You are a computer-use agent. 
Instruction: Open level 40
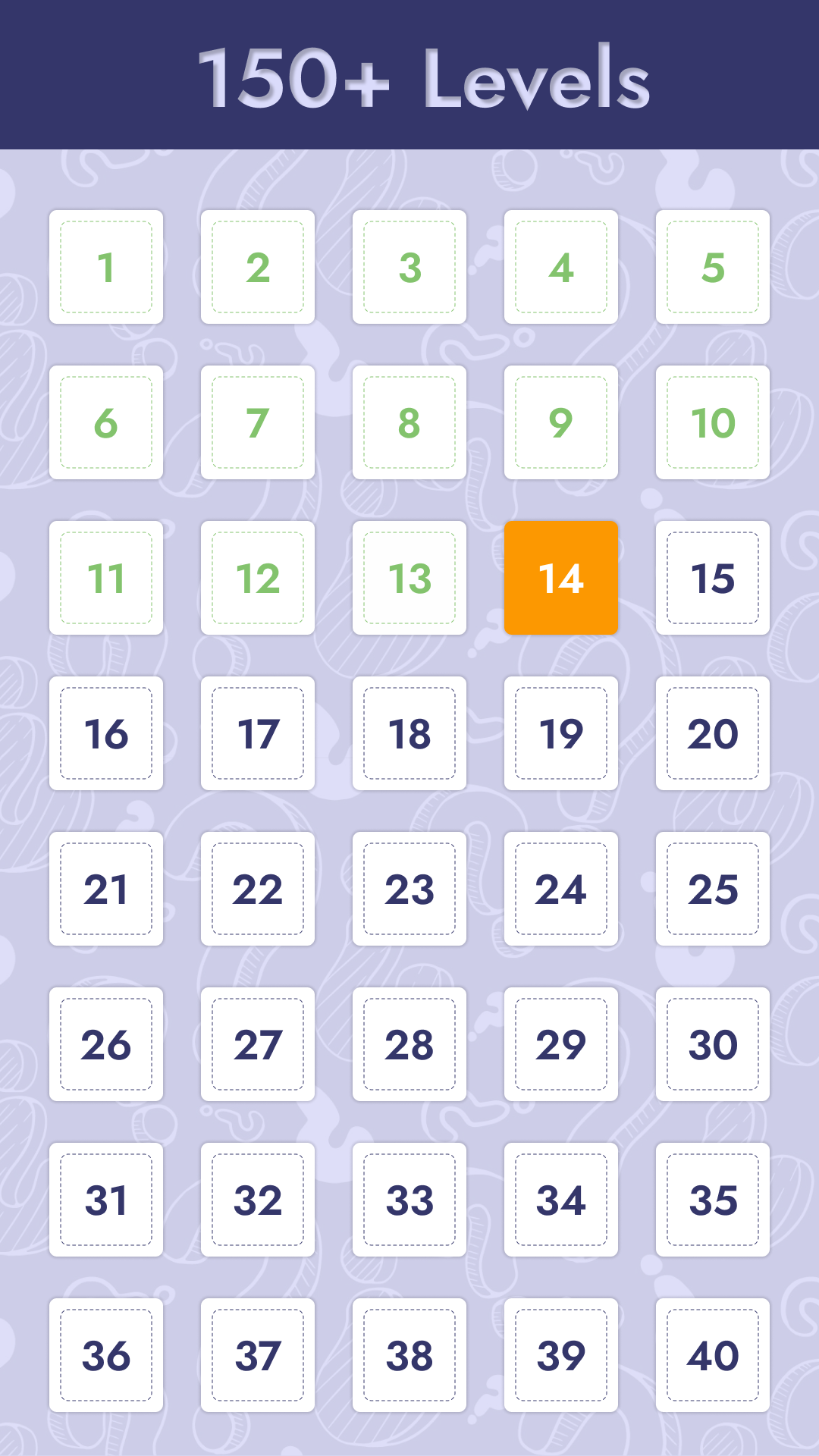(713, 1355)
